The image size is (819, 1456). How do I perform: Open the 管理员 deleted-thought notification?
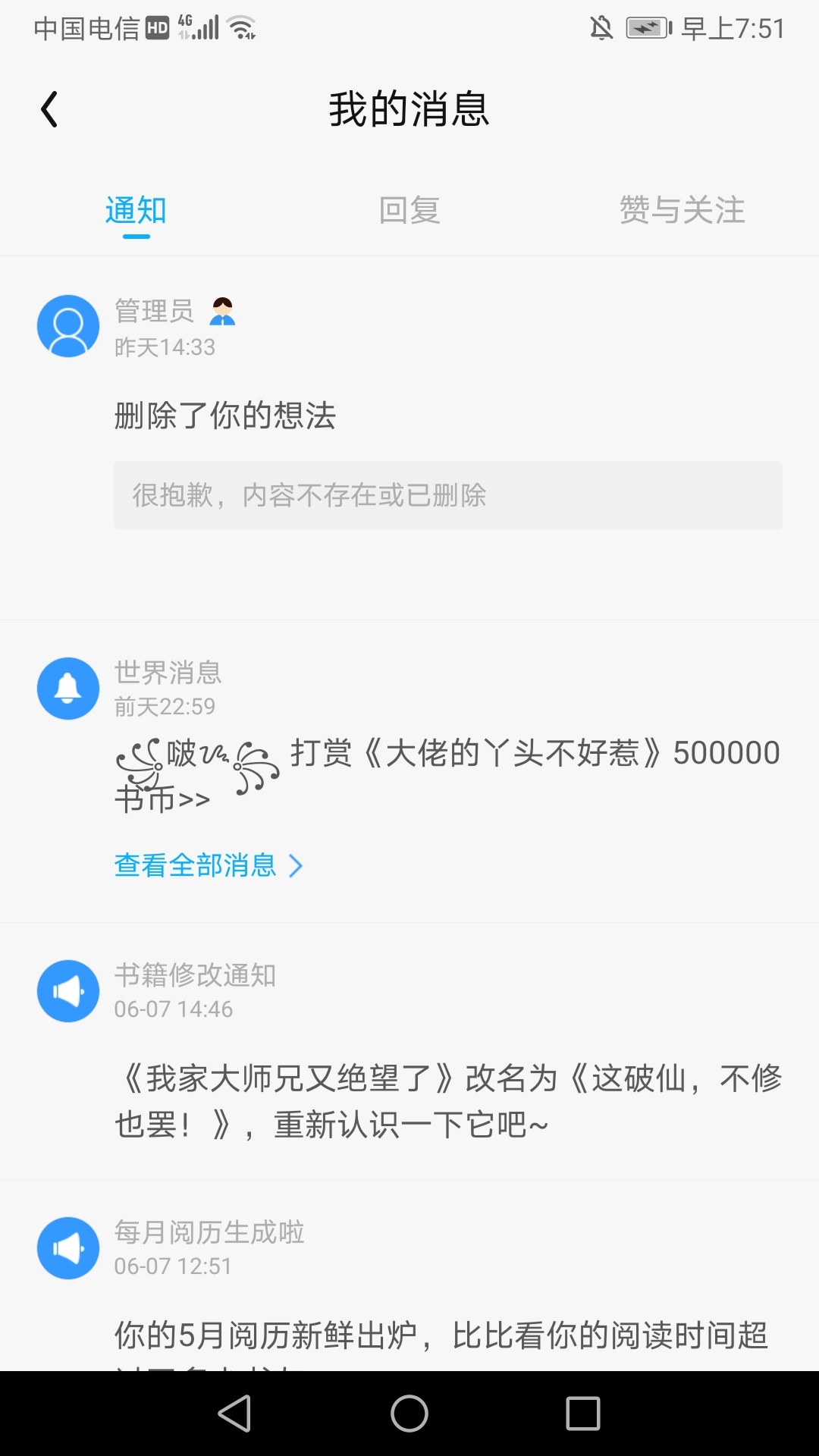224,416
